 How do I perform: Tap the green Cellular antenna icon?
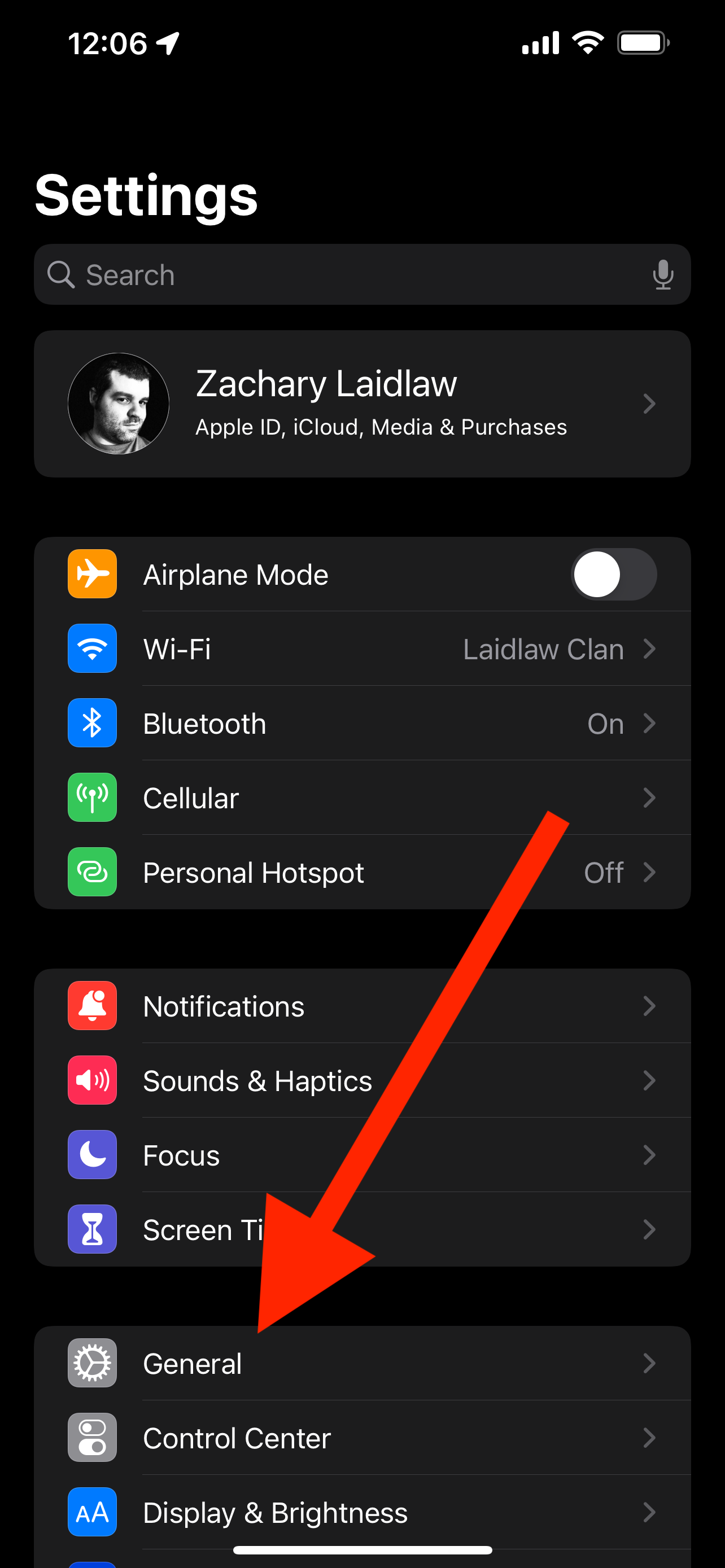coord(92,798)
